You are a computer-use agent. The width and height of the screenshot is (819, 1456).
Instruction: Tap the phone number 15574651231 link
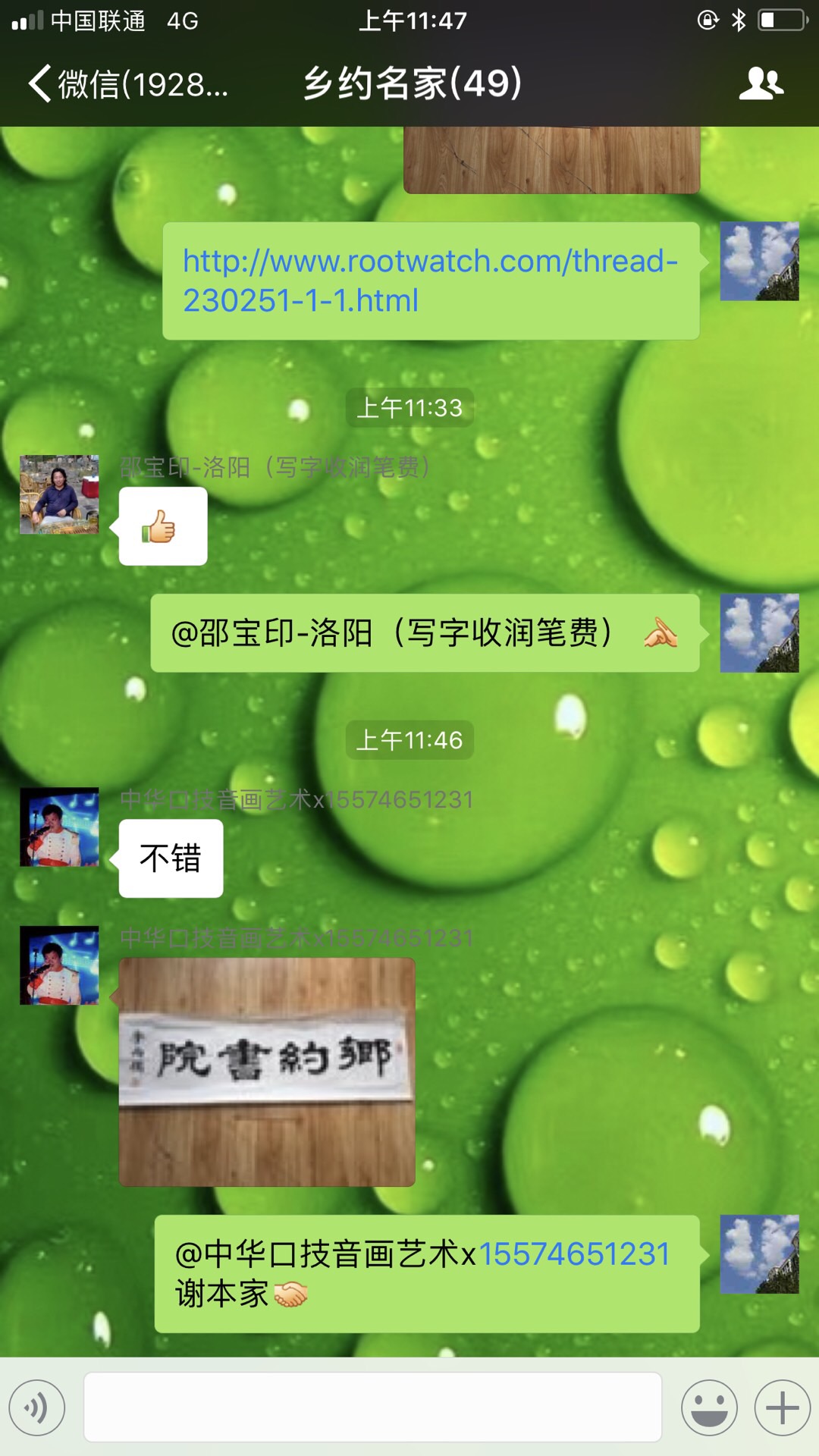tap(574, 1254)
